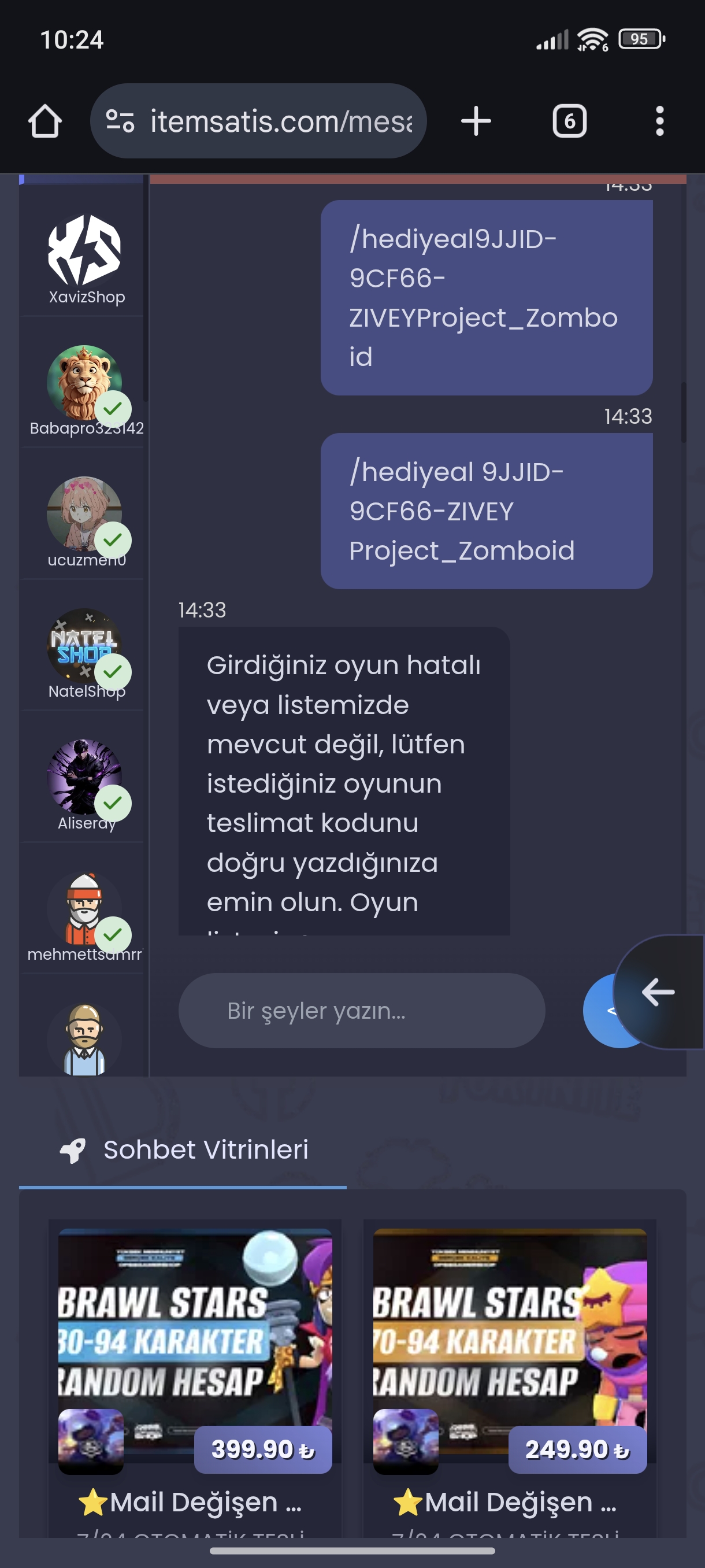
Task: Tap the itemsatis.com address bar
Action: (x=258, y=121)
